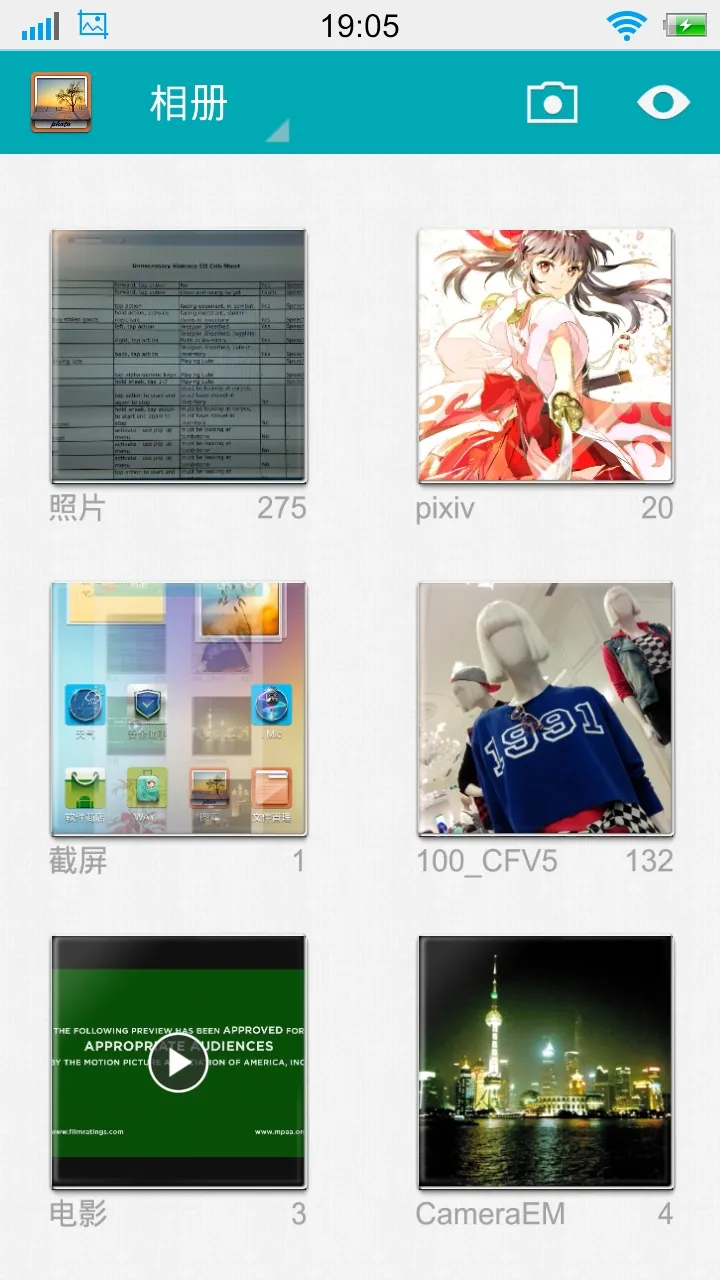Tap the gallery app icon in header
The width and height of the screenshot is (720, 1280).
click(61, 103)
